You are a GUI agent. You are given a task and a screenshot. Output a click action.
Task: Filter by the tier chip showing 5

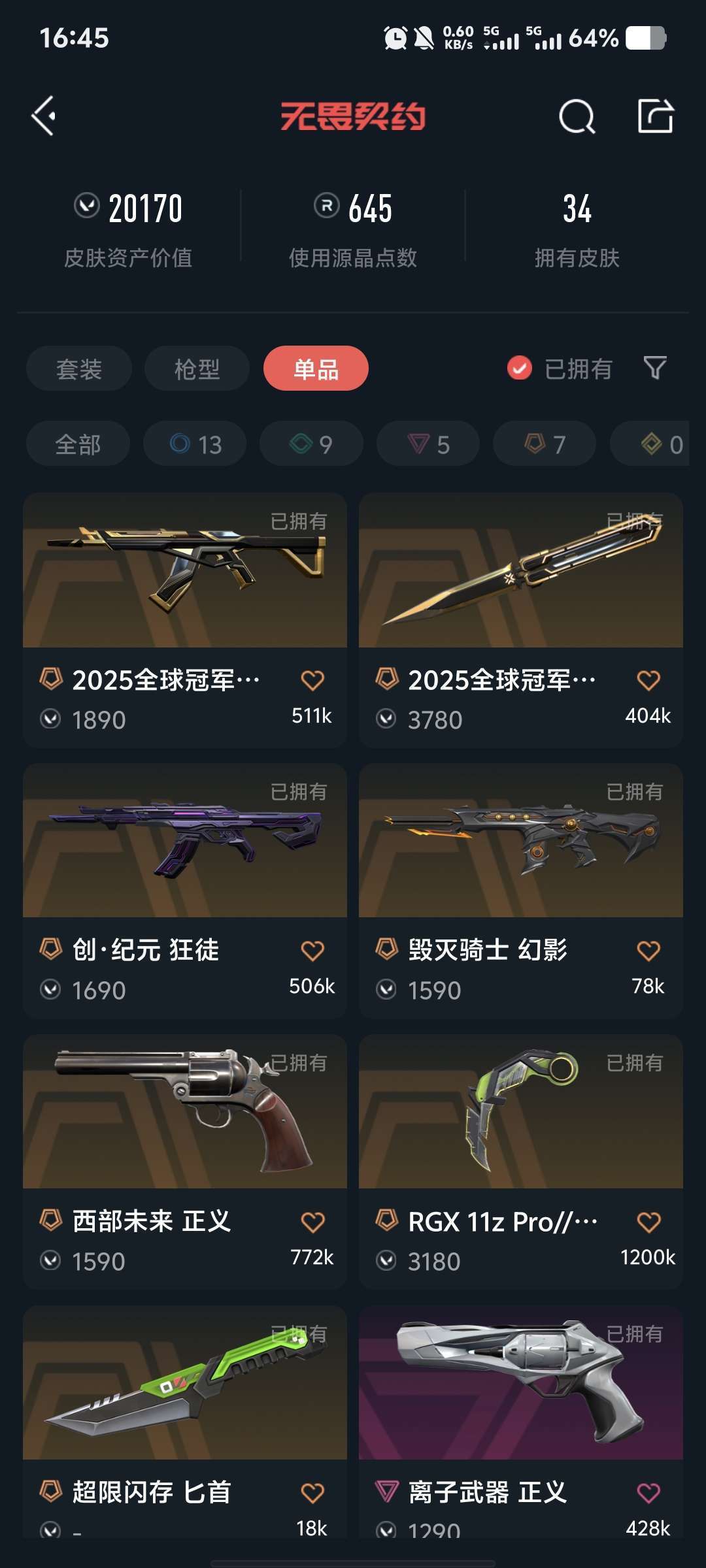tap(428, 444)
